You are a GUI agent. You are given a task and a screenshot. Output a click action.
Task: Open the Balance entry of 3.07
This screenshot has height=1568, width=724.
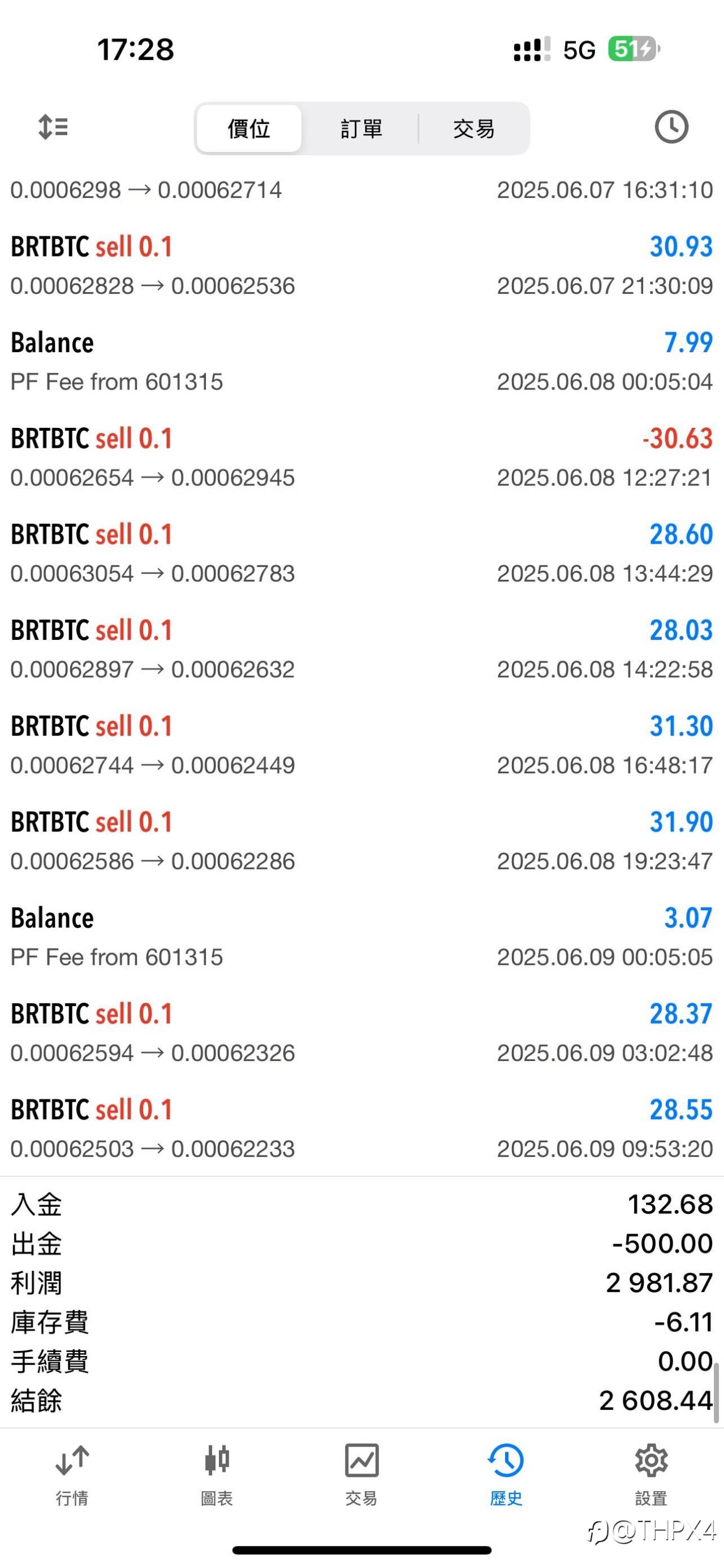click(361, 937)
